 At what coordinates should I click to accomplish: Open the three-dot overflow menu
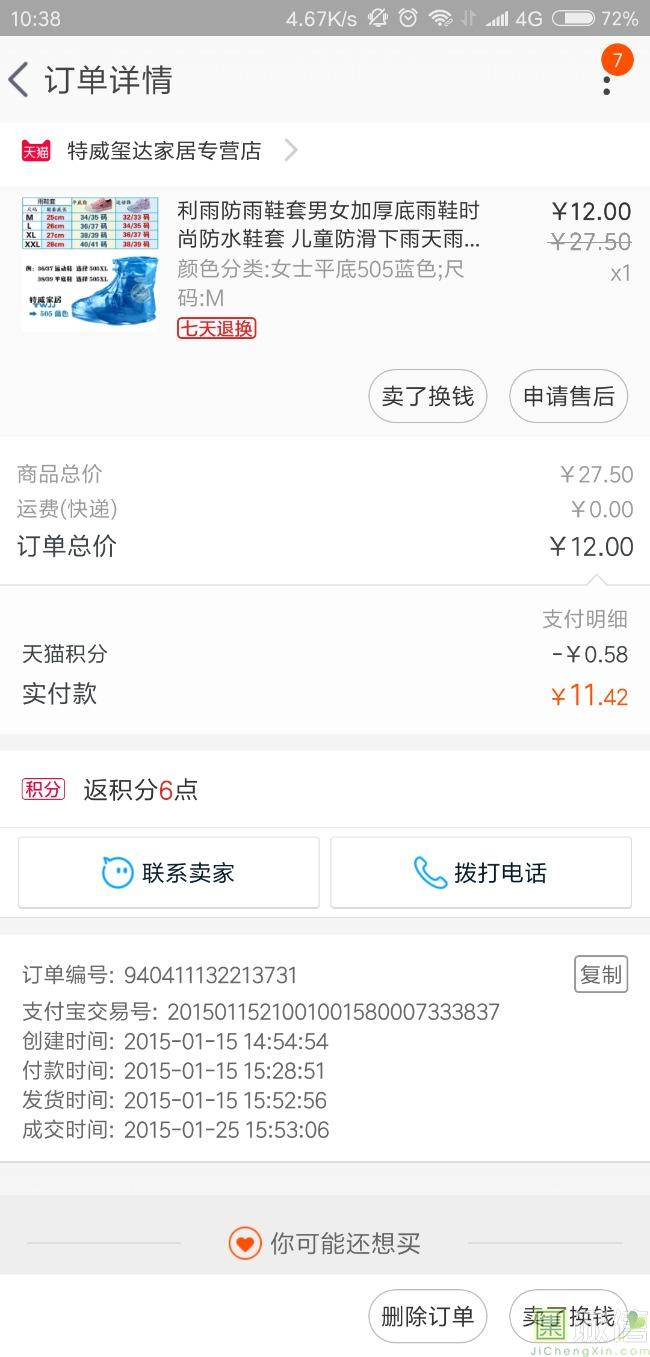coord(607,80)
